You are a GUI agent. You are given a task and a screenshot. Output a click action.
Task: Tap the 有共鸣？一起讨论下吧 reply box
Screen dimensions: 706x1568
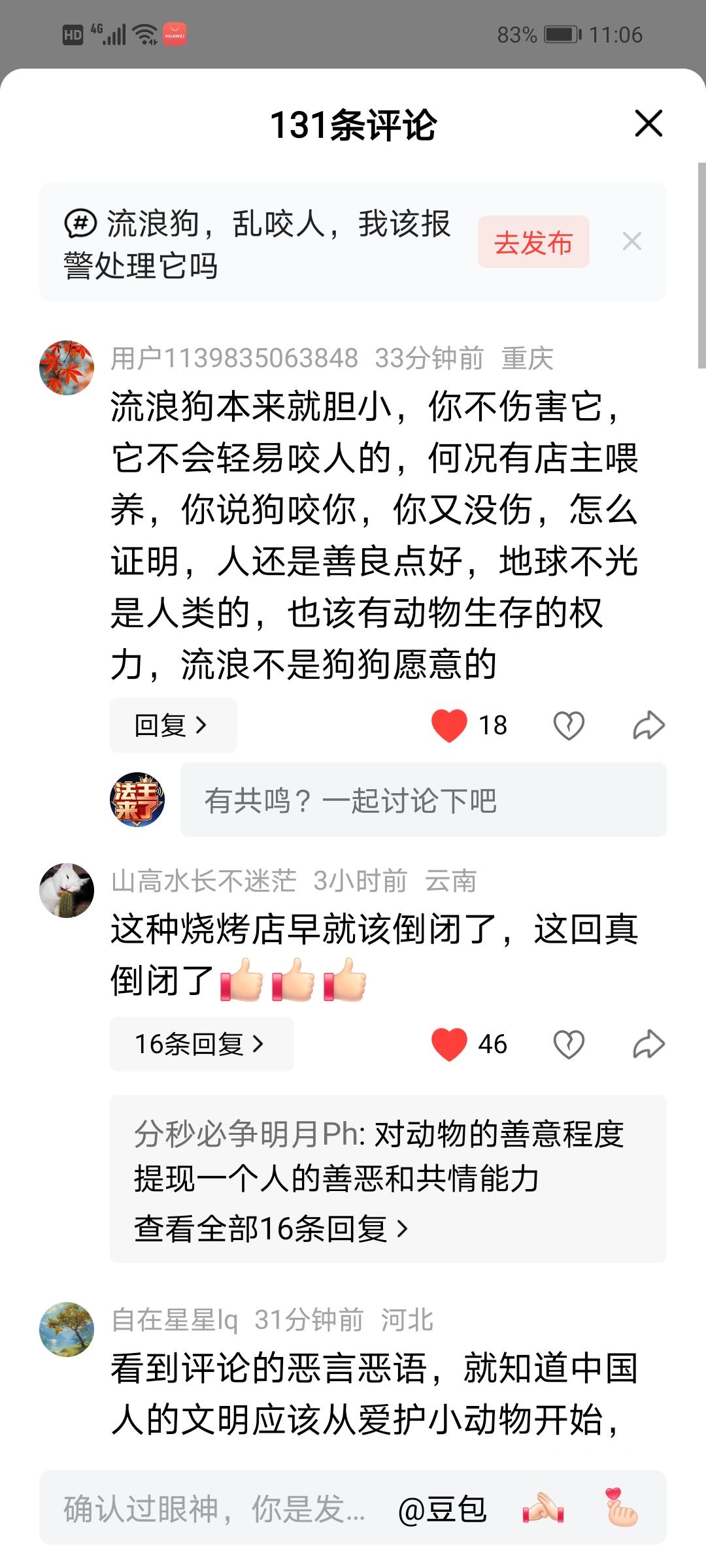pyautogui.click(x=423, y=800)
